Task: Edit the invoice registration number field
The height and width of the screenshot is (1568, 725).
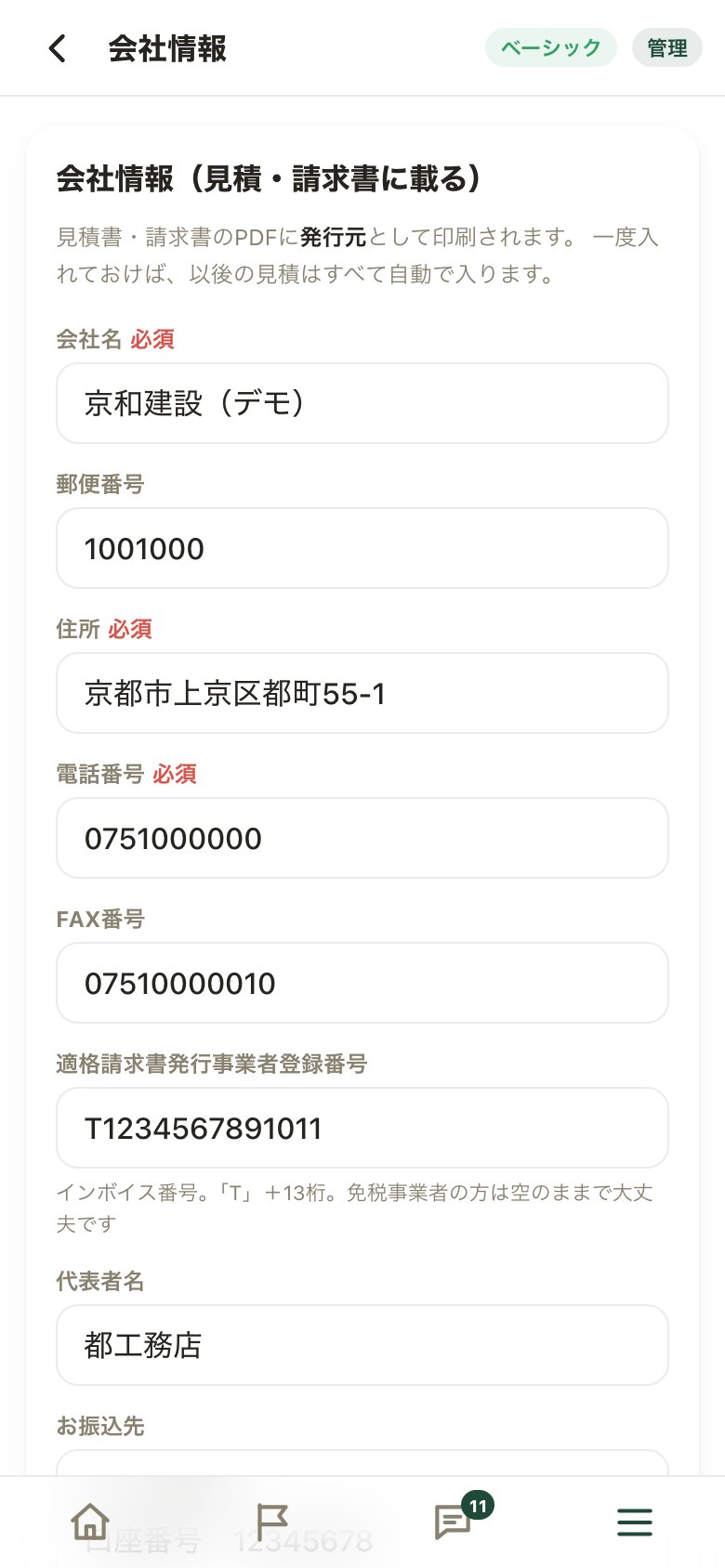Action: tap(362, 1128)
